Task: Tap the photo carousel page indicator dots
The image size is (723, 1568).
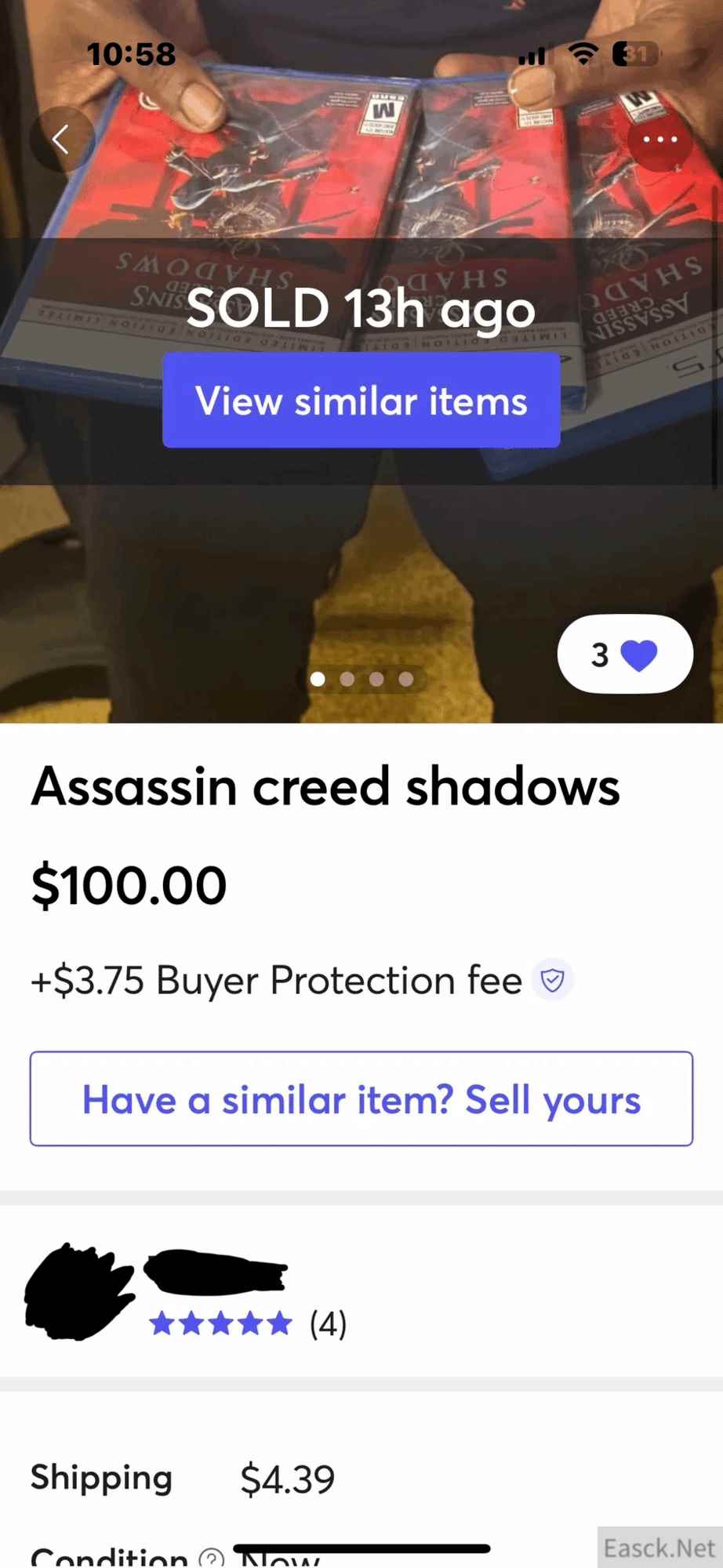Action: [x=361, y=679]
